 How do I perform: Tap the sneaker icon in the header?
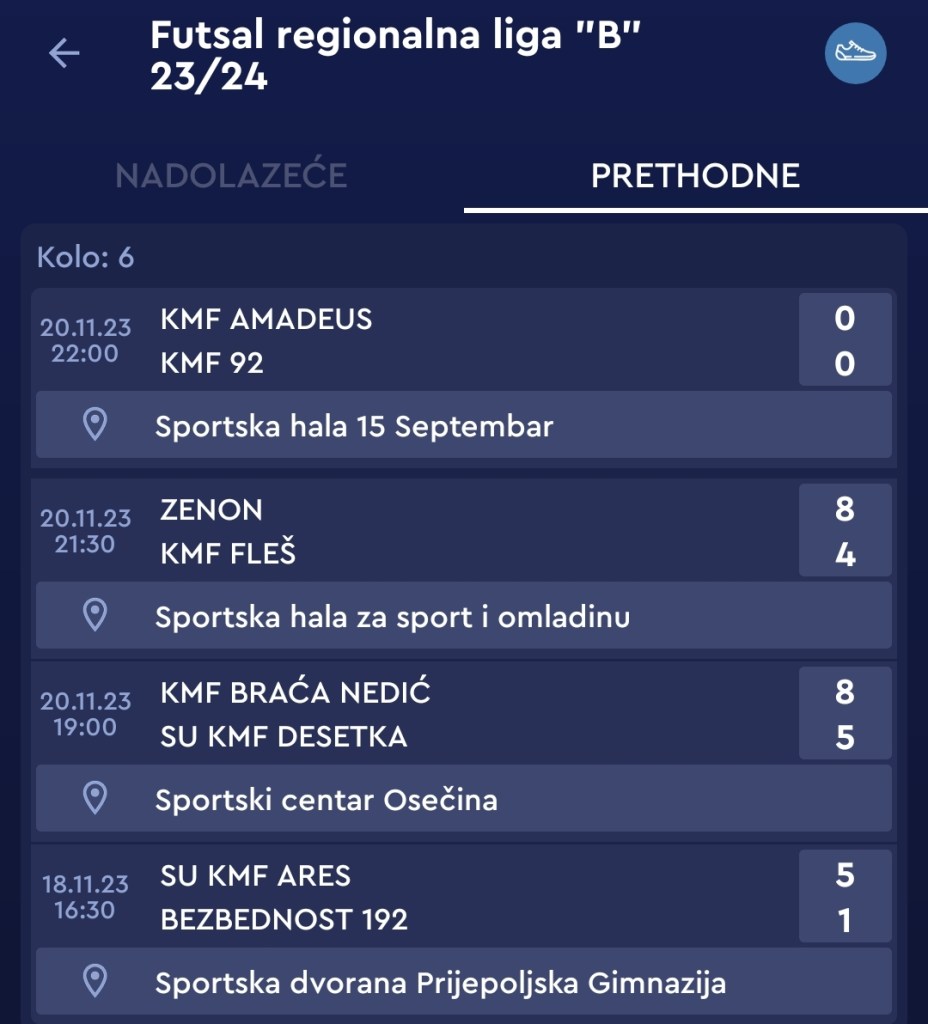click(x=856, y=53)
